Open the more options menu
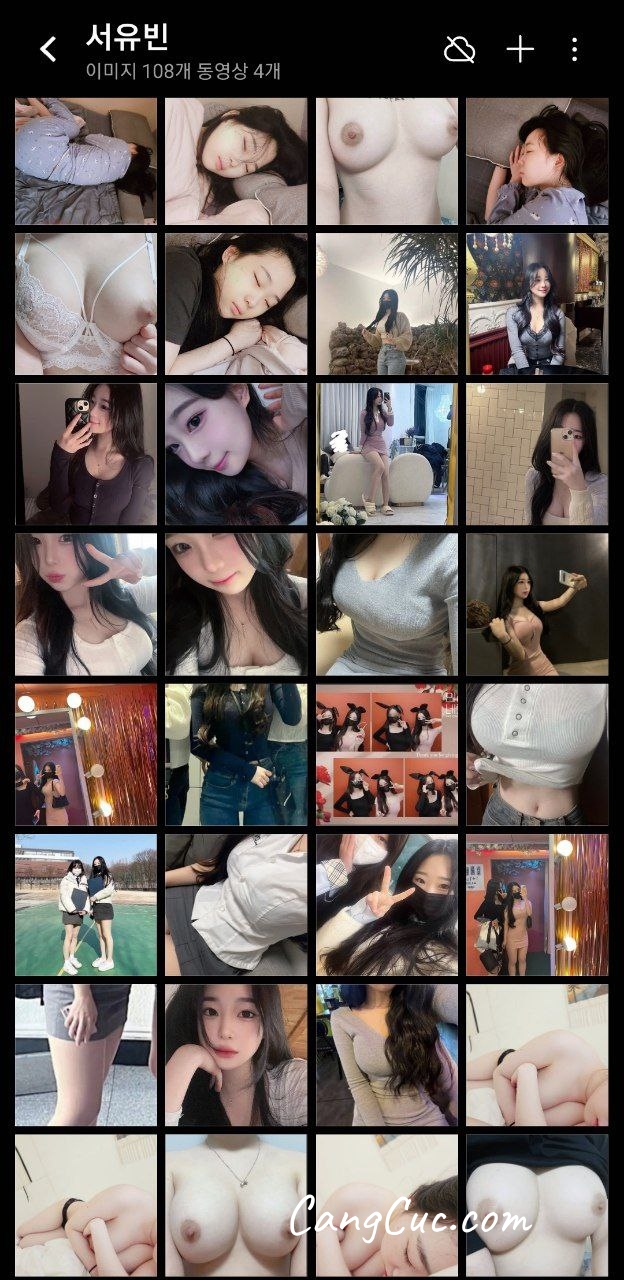Image resolution: width=624 pixels, height=1280 pixels. click(574, 49)
